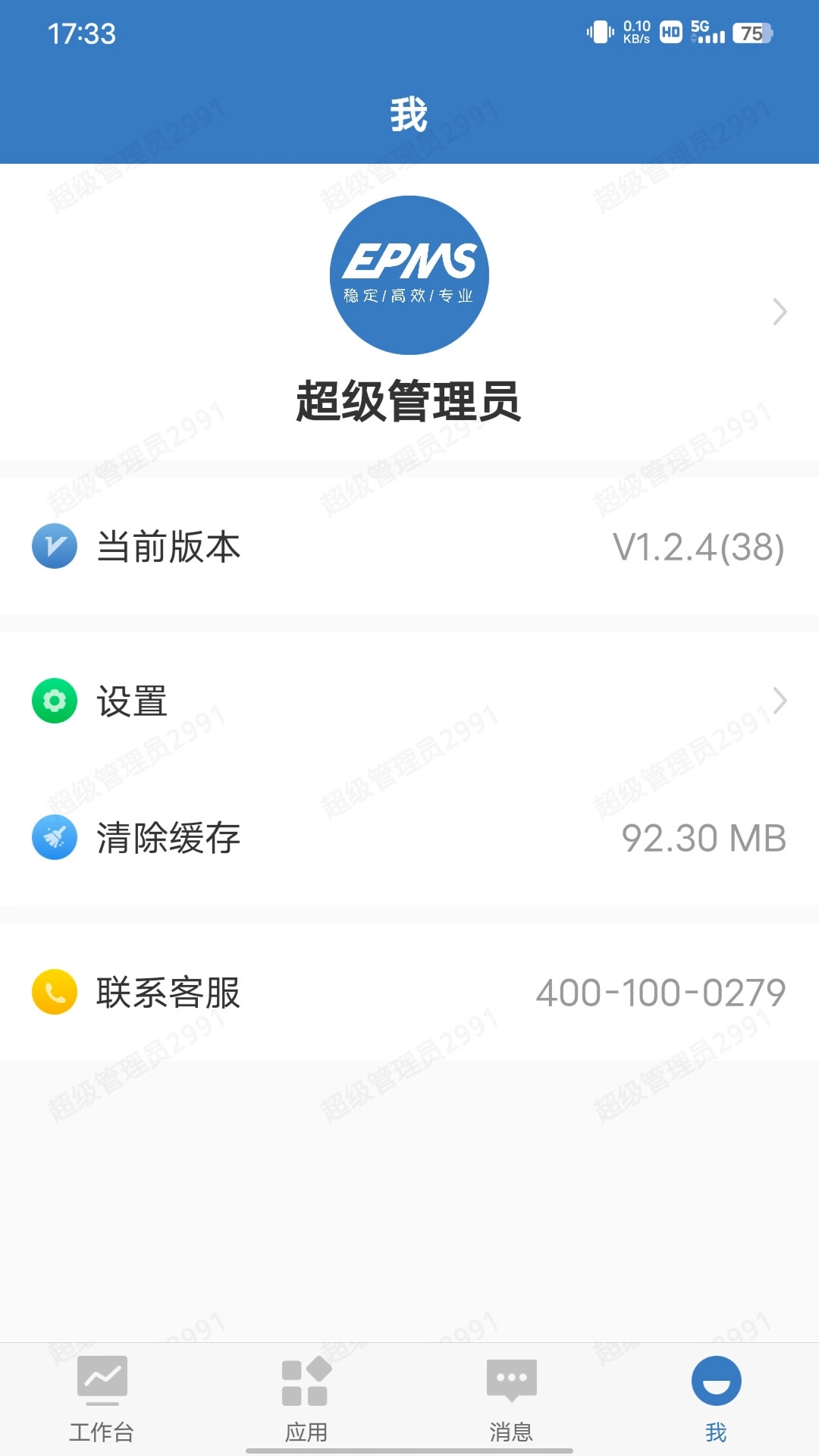Clear cache via 清除缓存
This screenshot has height=1456, width=819.
(x=409, y=838)
